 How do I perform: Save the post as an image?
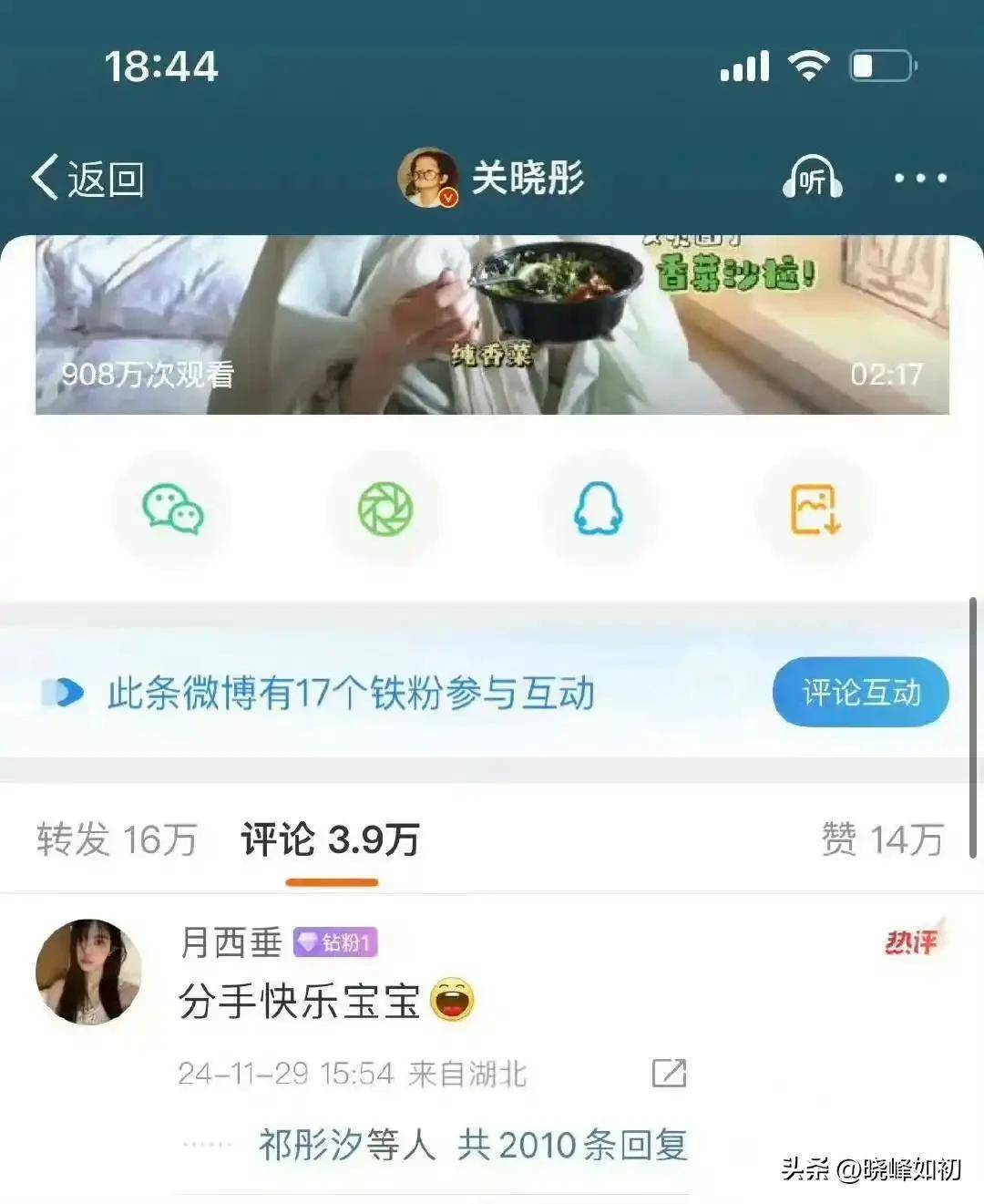815,509
